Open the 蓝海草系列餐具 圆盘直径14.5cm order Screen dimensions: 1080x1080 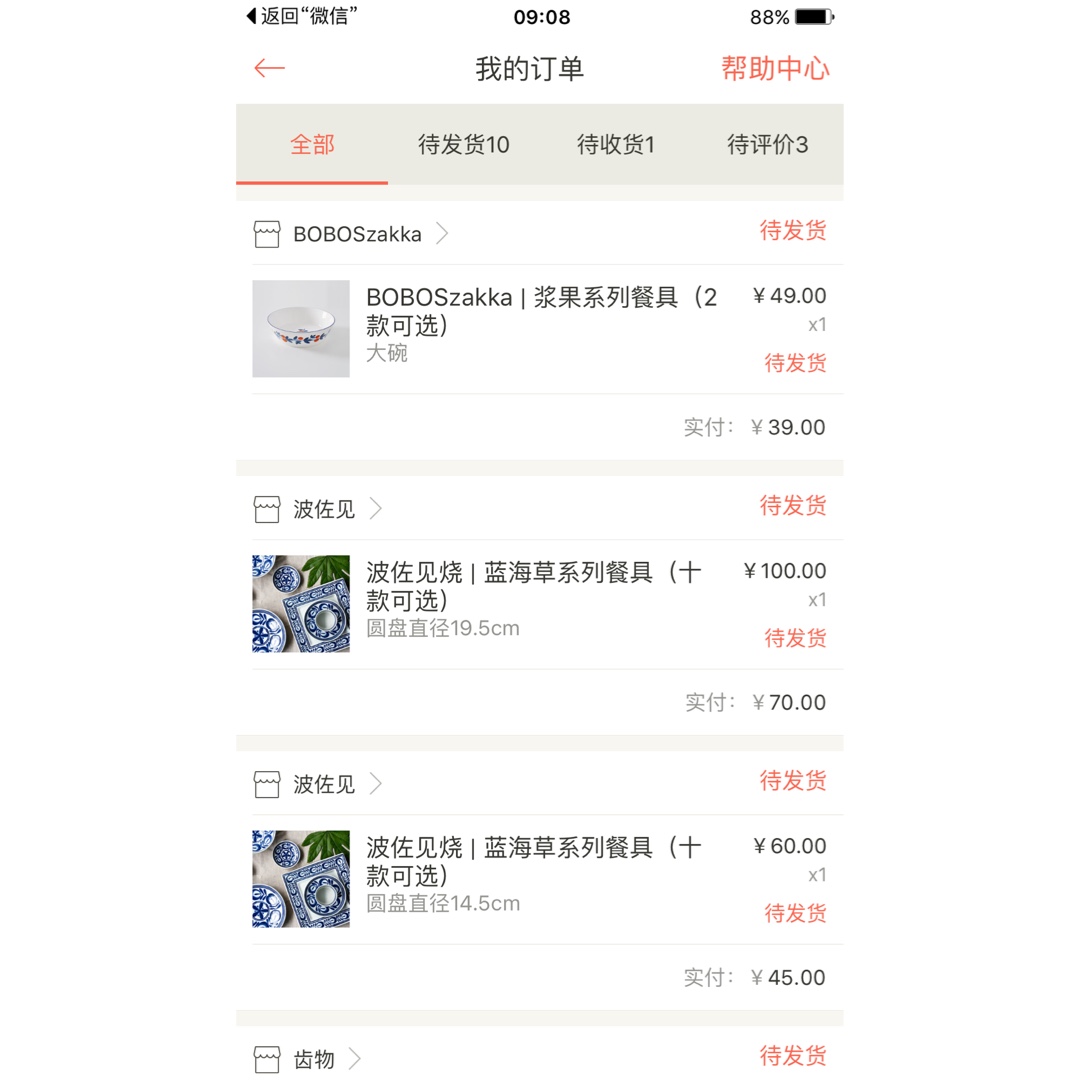(x=540, y=878)
